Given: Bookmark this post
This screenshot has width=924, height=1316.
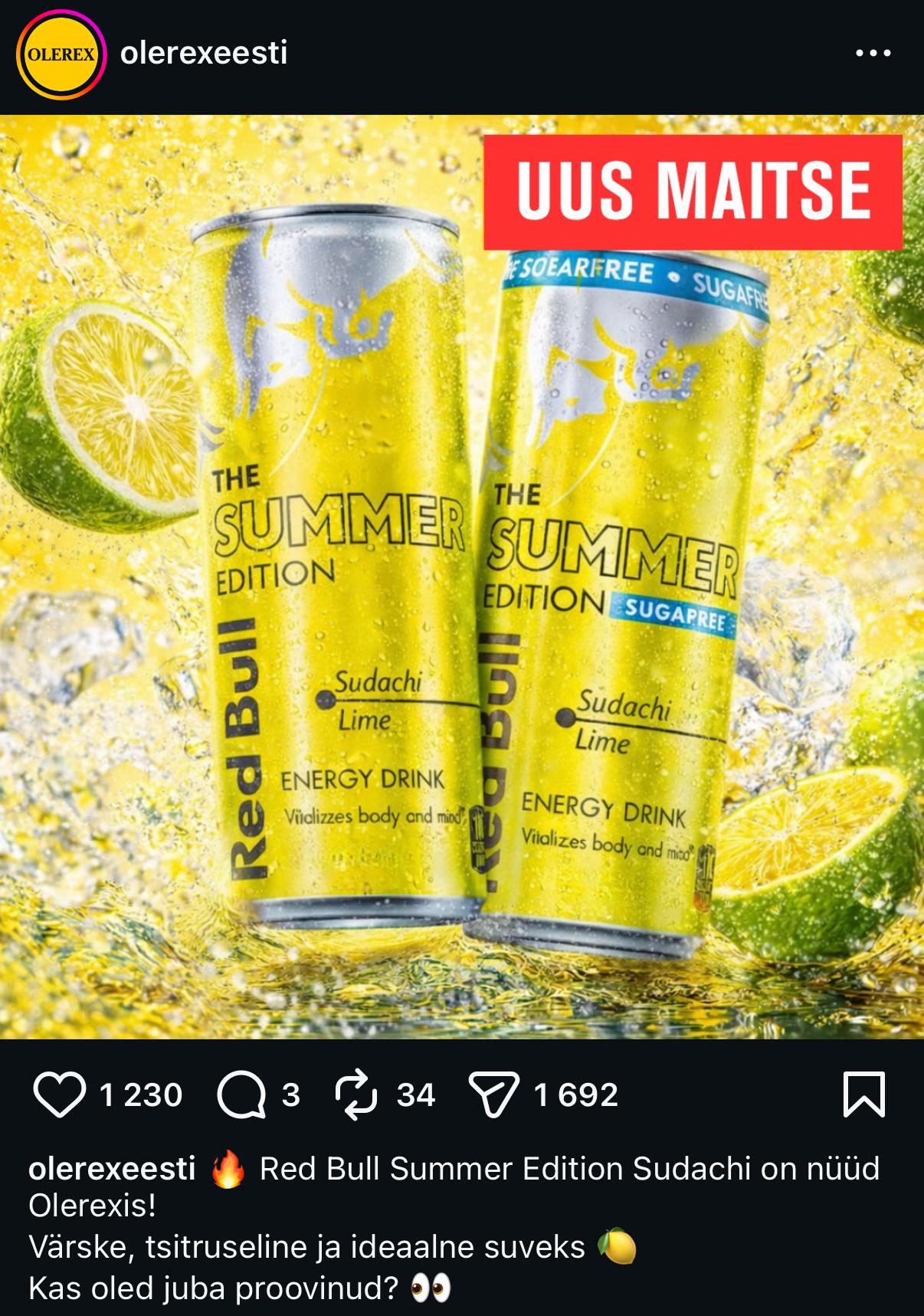Looking at the screenshot, I should pyautogui.click(x=863, y=1094).
